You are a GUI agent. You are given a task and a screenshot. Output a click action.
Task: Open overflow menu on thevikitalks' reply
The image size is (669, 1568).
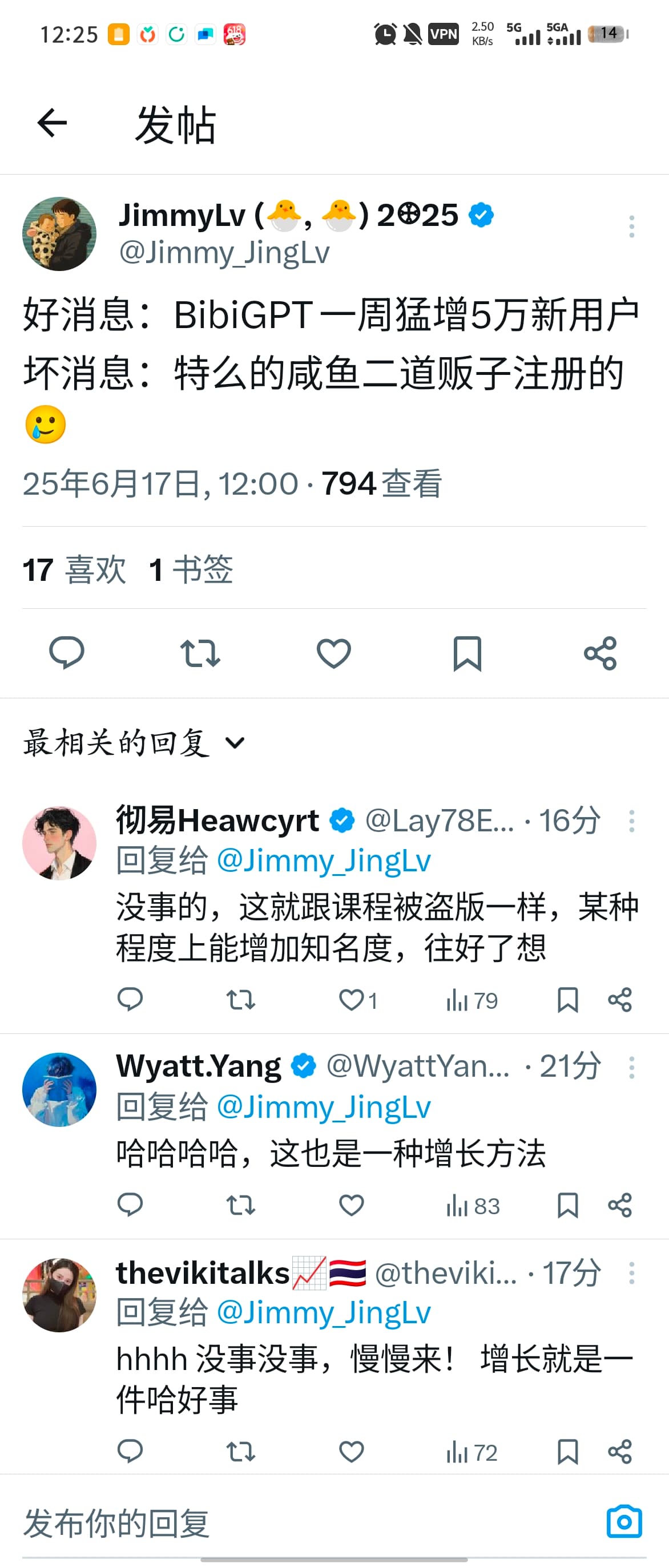click(x=631, y=1273)
